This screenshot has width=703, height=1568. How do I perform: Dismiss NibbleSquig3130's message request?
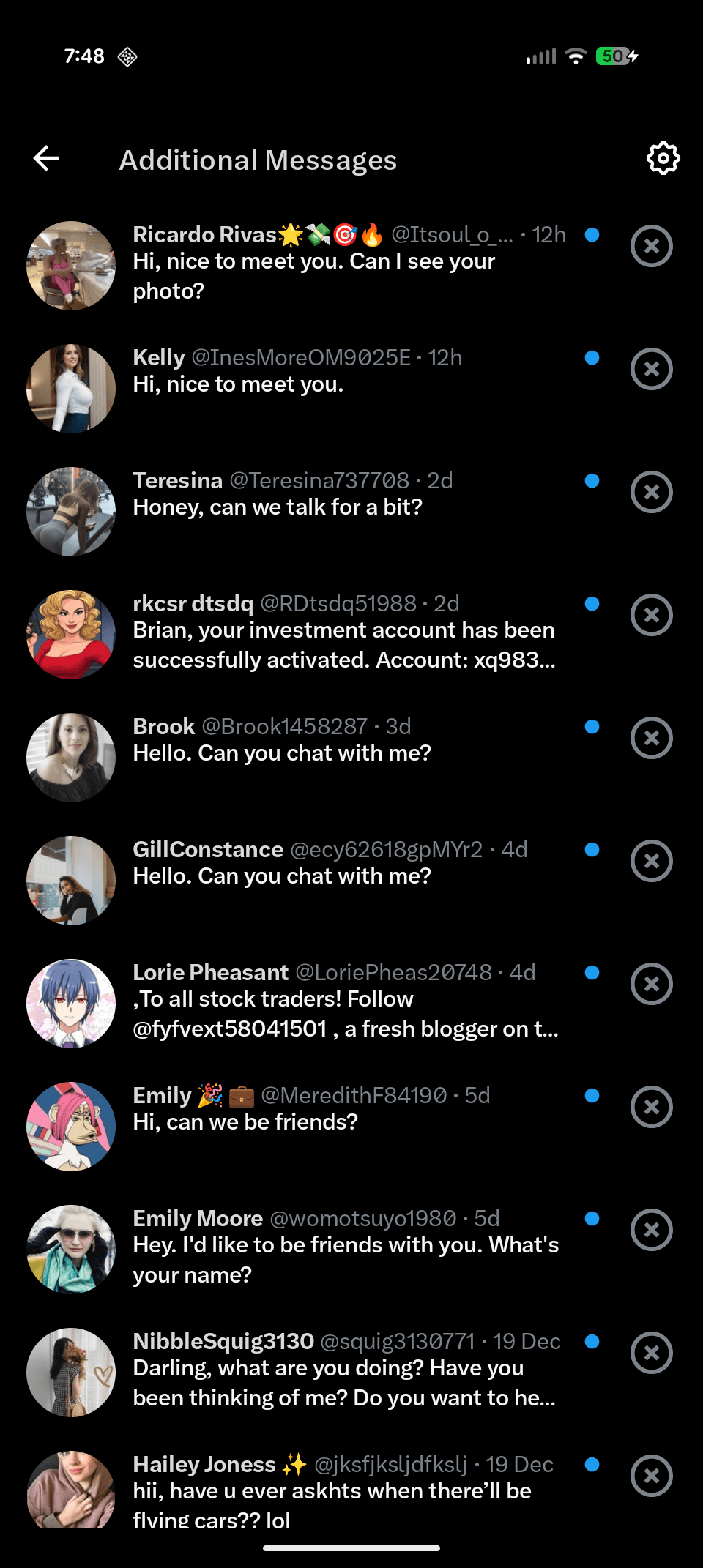(651, 1353)
